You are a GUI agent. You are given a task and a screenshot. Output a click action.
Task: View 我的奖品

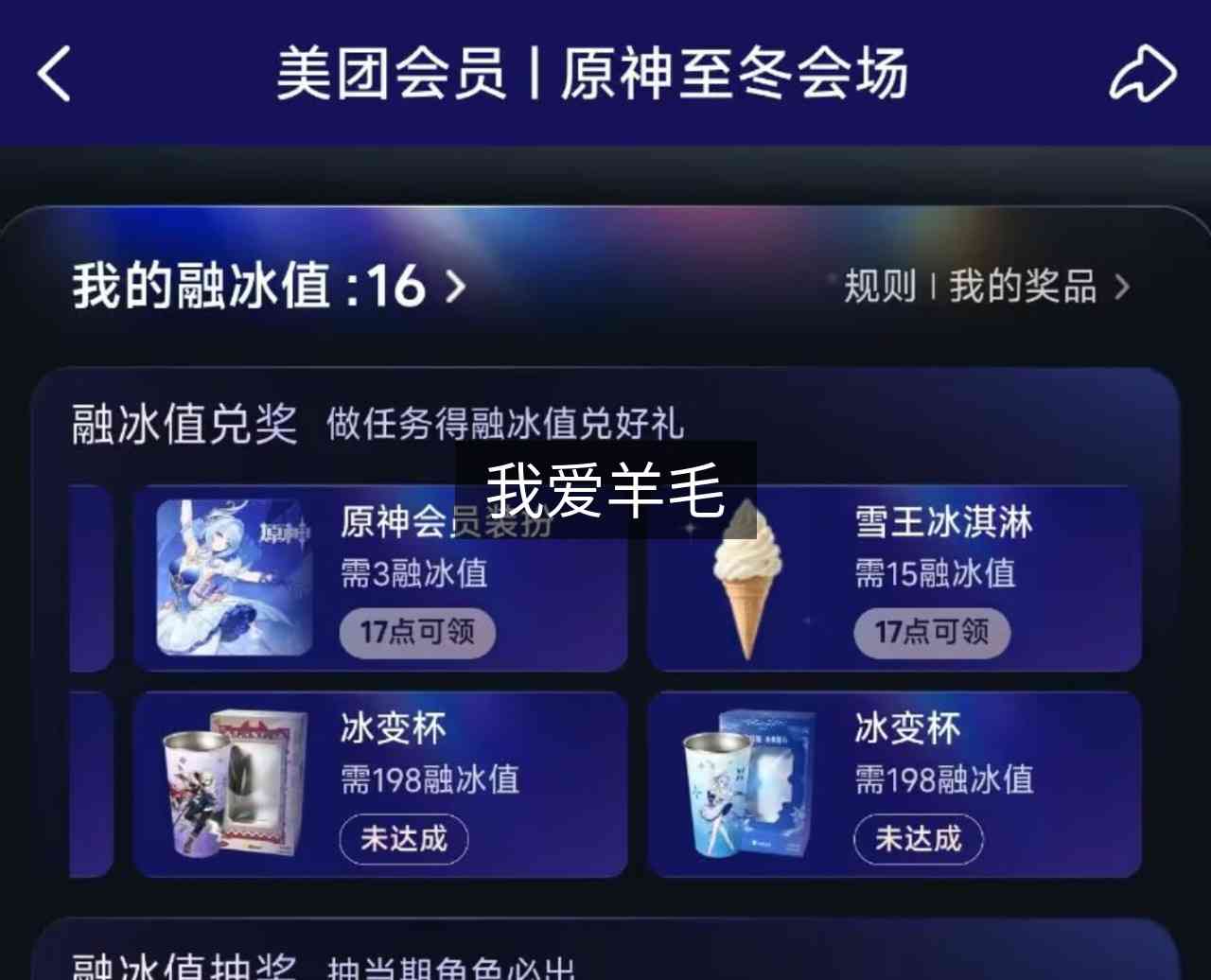point(1040,286)
